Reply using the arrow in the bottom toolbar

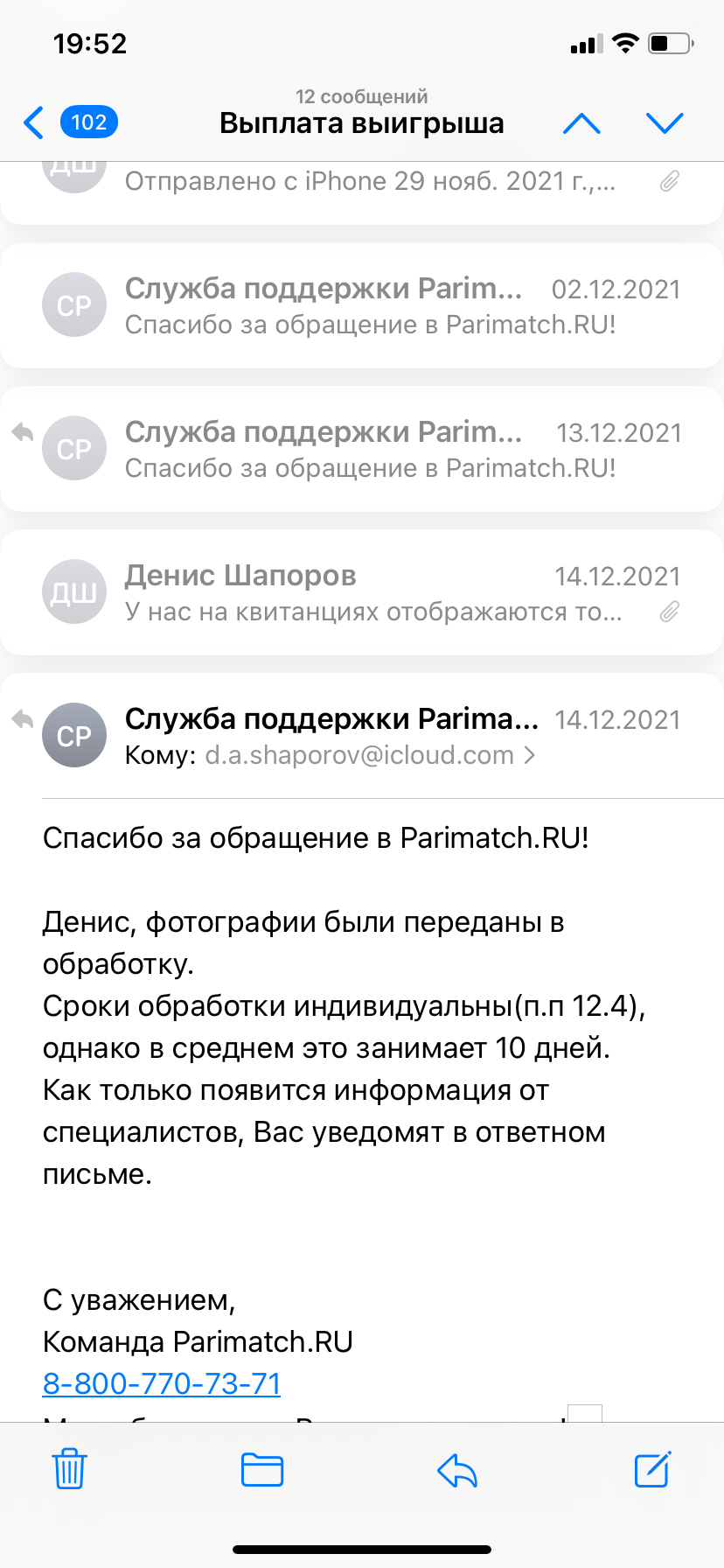tap(457, 1469)
